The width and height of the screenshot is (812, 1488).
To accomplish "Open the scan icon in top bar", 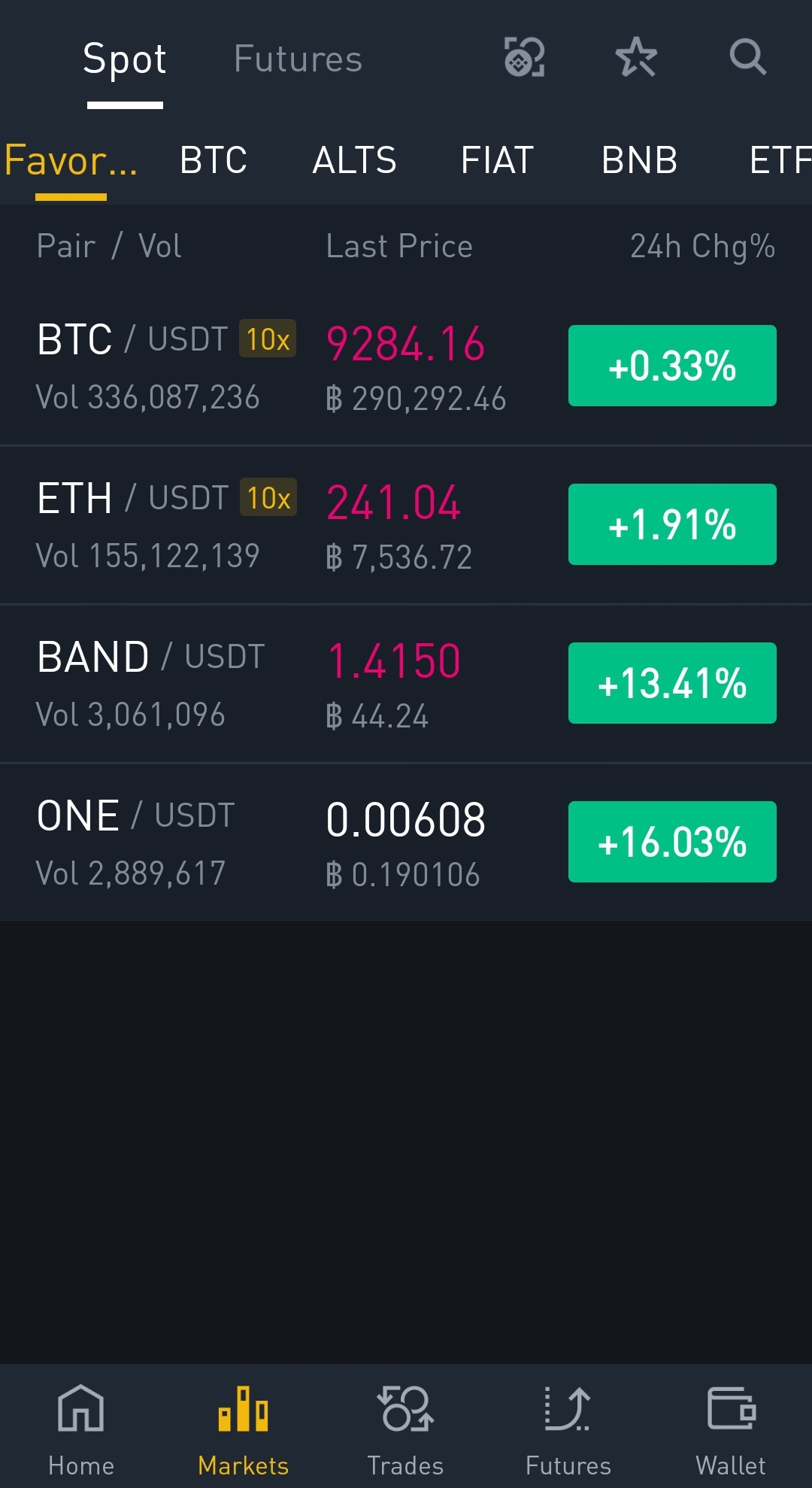I will tap(524, 57).
